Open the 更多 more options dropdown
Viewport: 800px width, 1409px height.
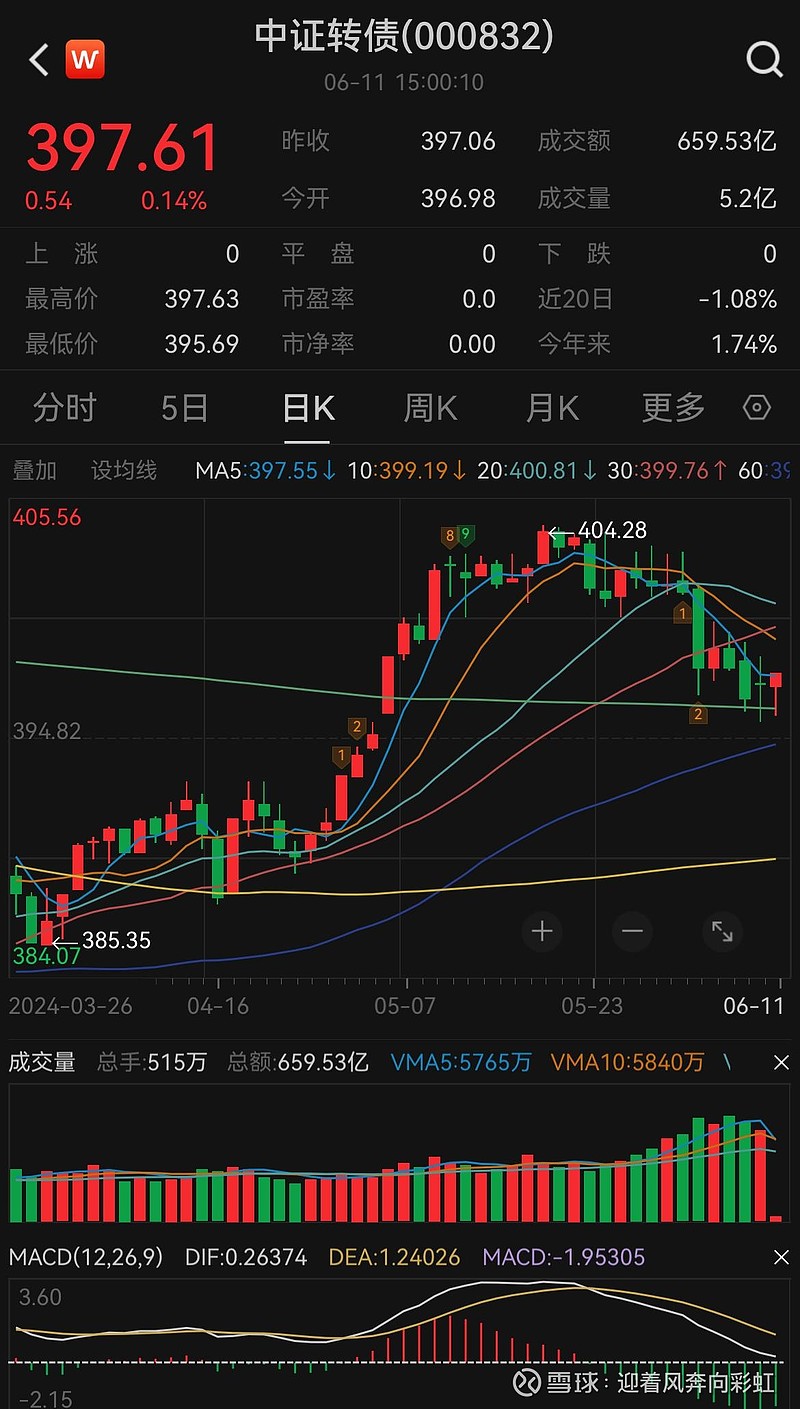672,407
